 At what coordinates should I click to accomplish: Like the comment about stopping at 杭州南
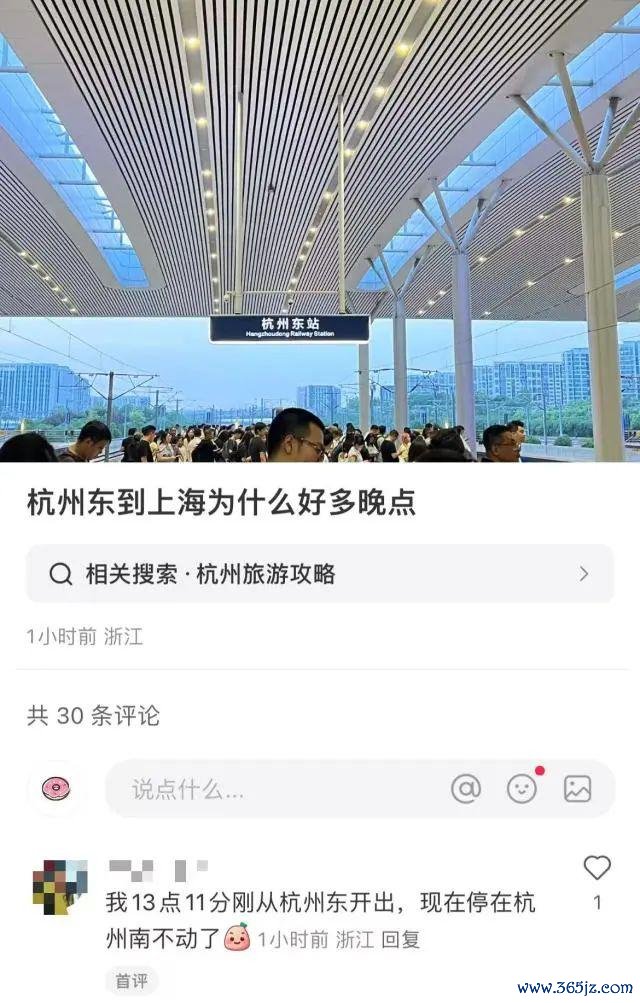coord(597,868)
